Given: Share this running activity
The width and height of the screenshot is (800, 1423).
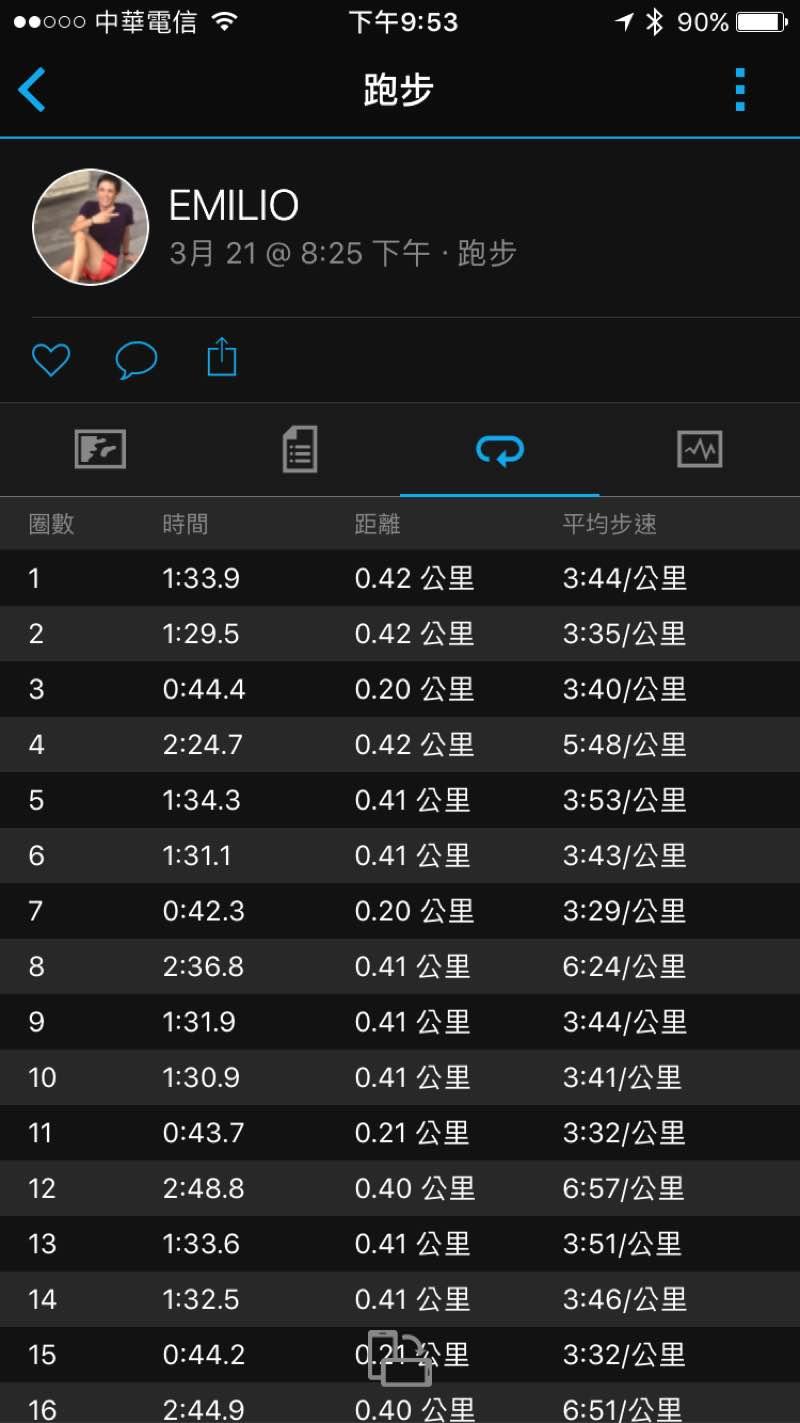Looking at the screenshot, I should pos(222,357).
